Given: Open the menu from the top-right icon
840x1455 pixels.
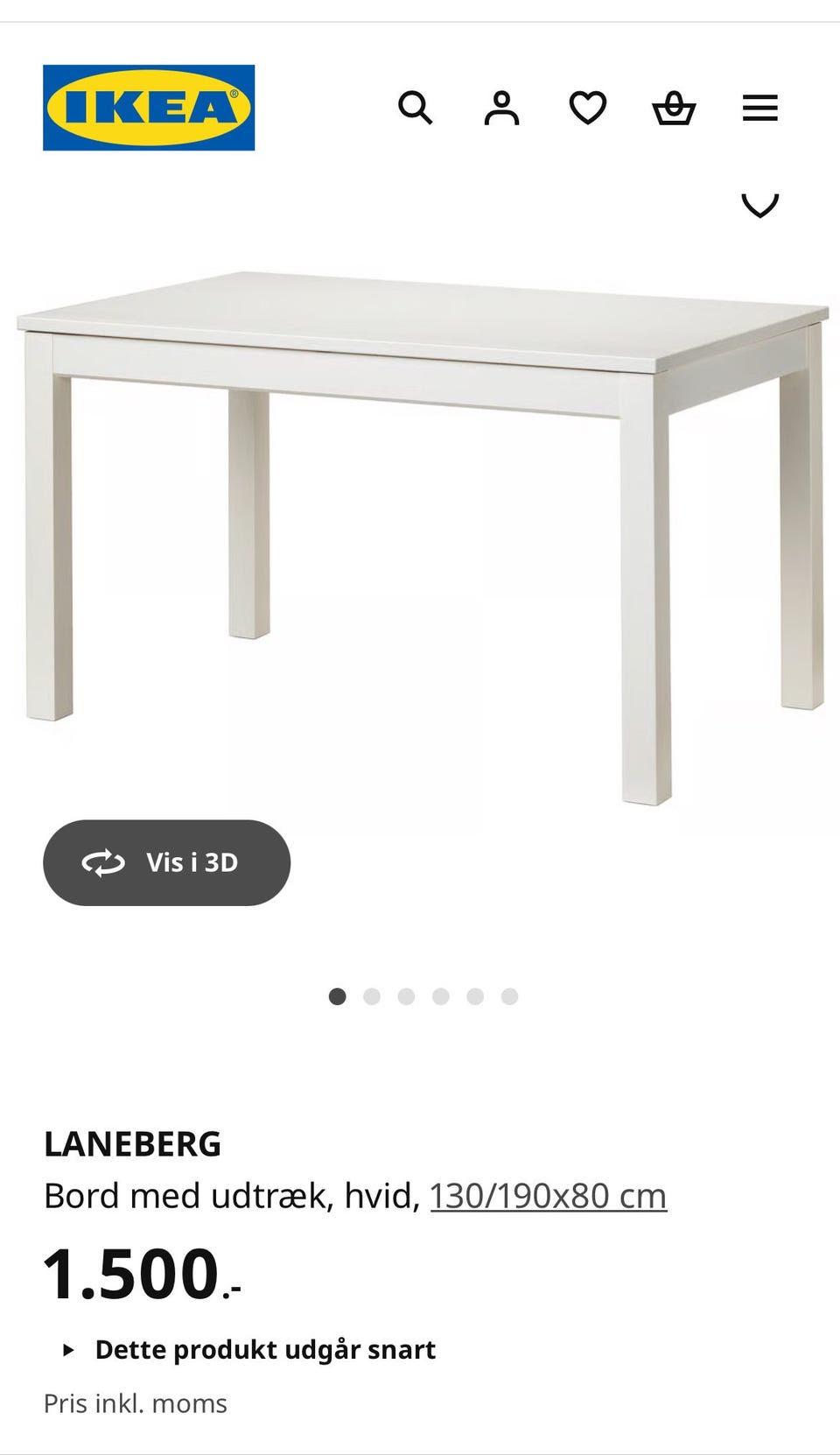Looking at the screenshot, I should (759, 108).
